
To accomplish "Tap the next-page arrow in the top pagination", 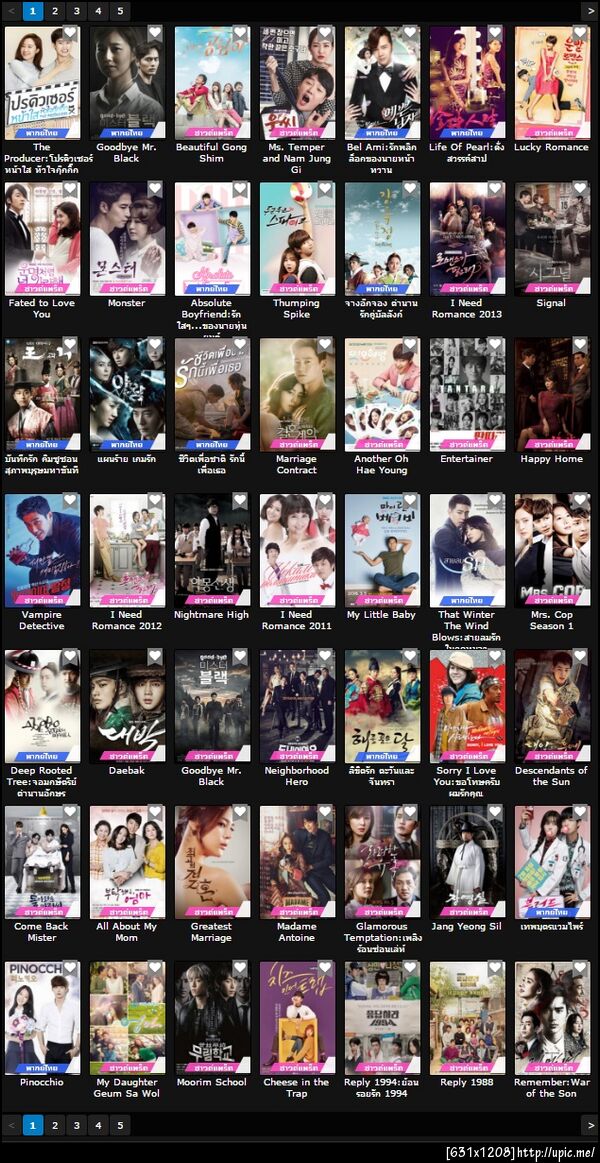I will 588,11.
